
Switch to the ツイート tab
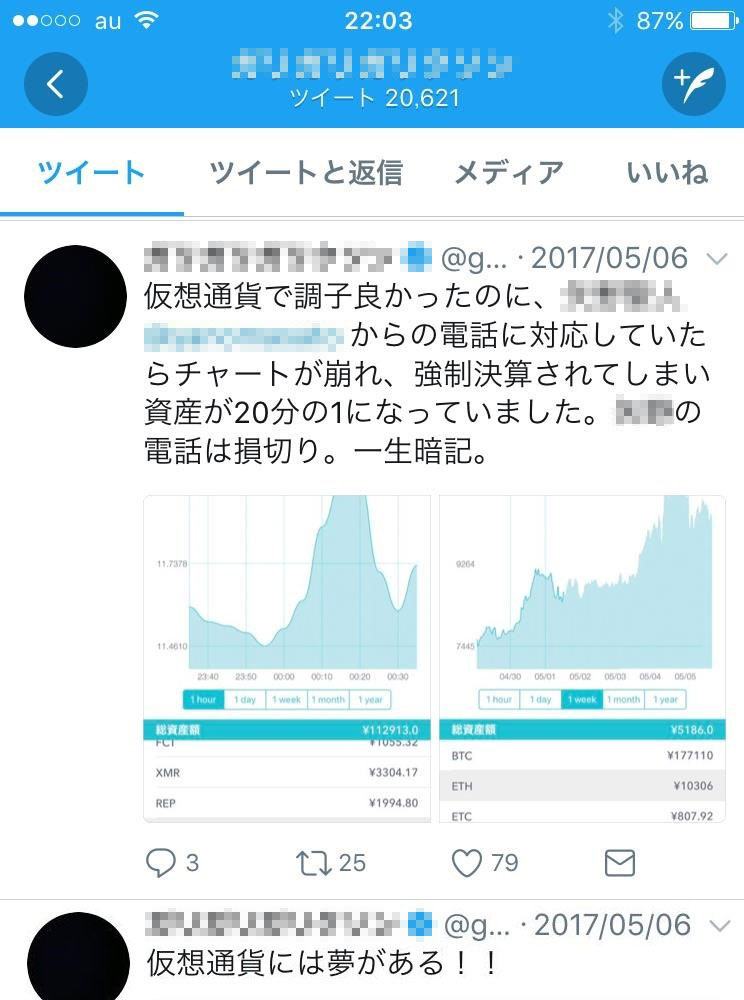coord(92,173)
